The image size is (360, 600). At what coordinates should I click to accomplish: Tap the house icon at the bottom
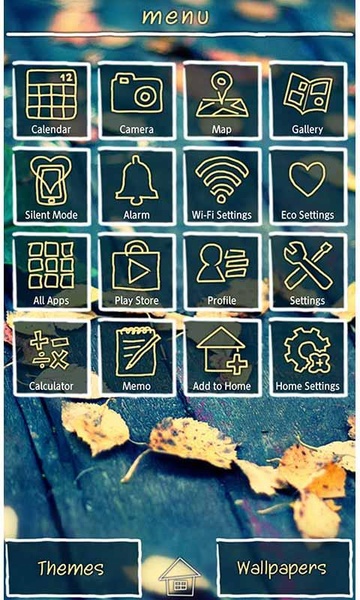pos(179,577)
